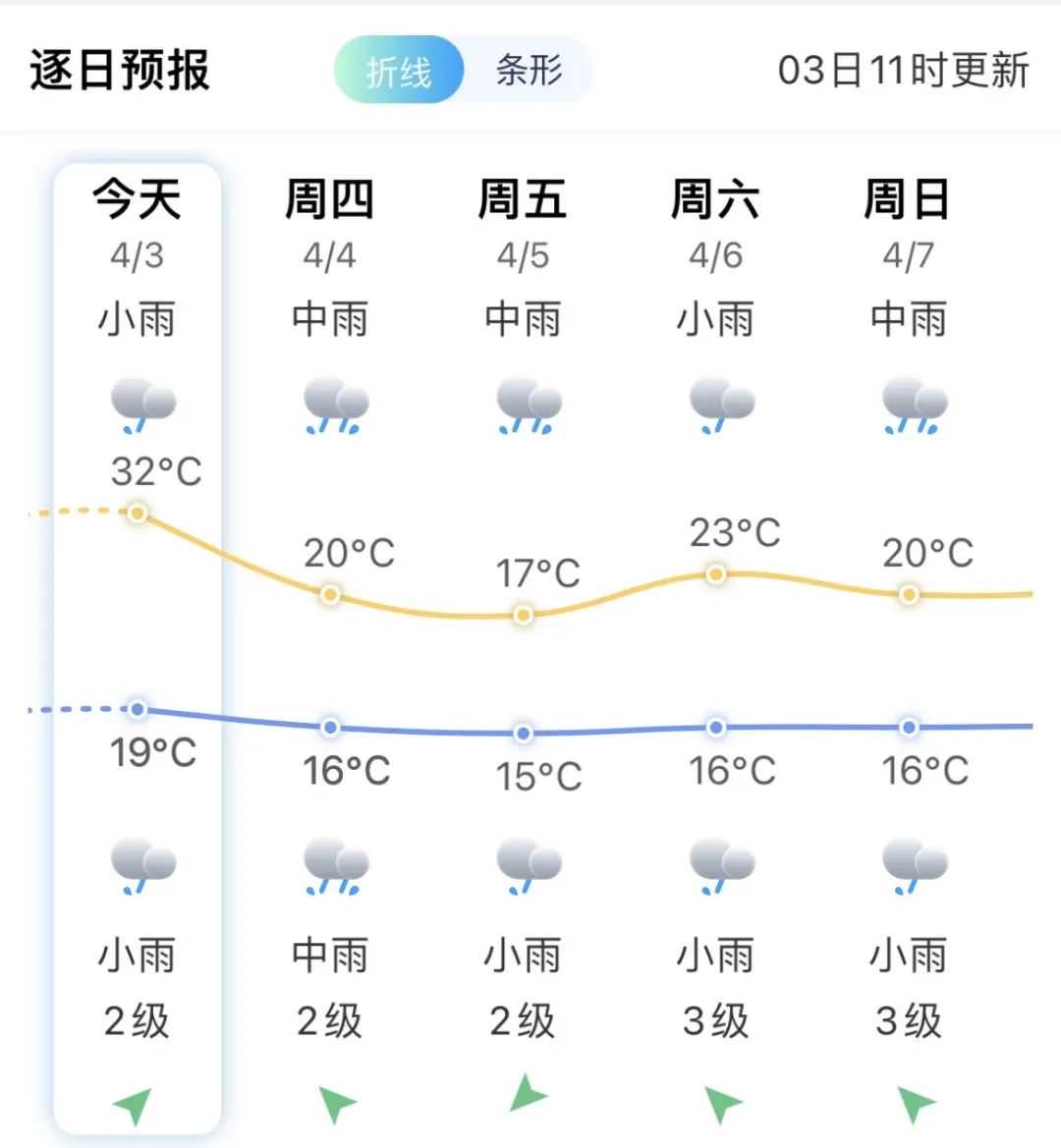The width and height of the screenshot is (1061, 1148).
Task: Open the 周六 4/6 forecast column
Action: click(x=715, y=226)
